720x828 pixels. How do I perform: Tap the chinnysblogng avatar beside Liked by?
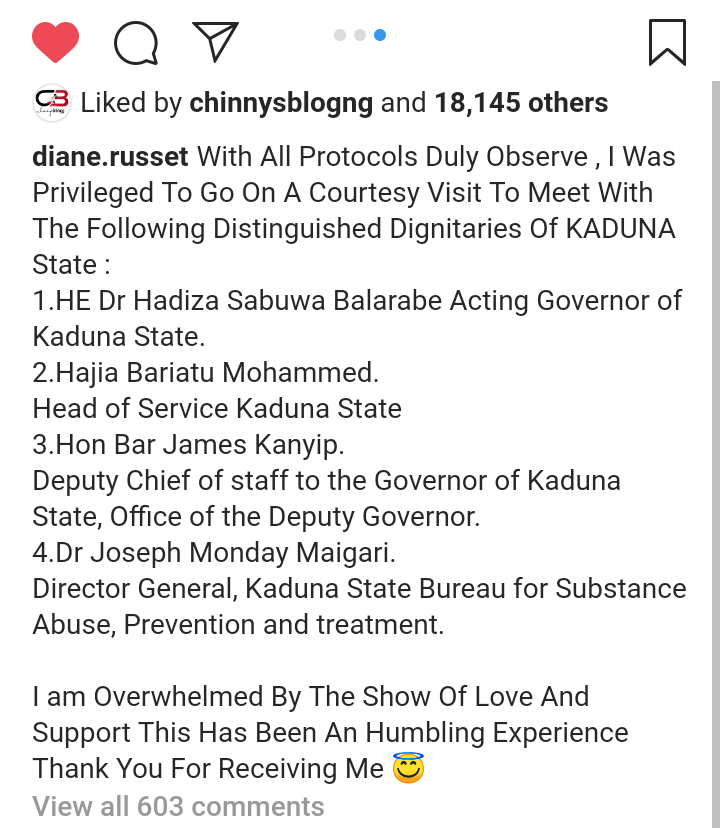[50, 103]
